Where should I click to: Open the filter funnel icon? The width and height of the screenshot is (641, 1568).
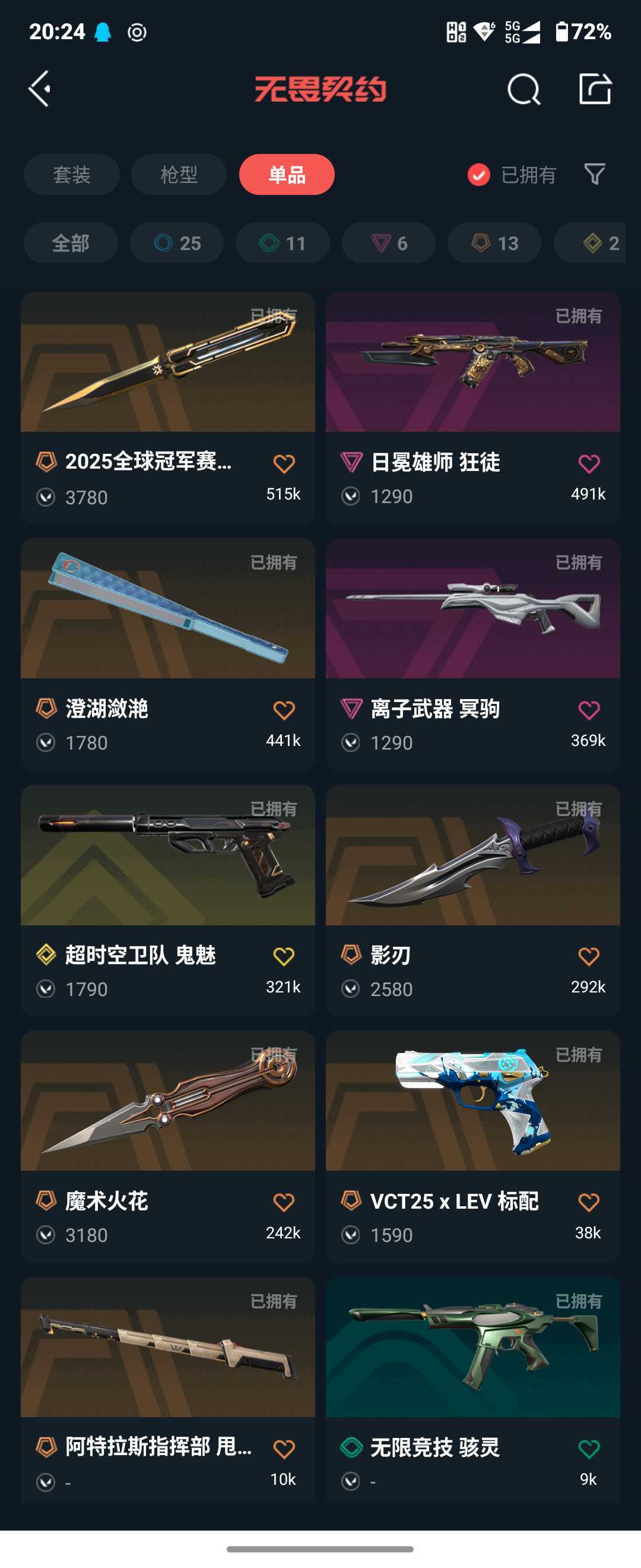[x=594, y=175]
